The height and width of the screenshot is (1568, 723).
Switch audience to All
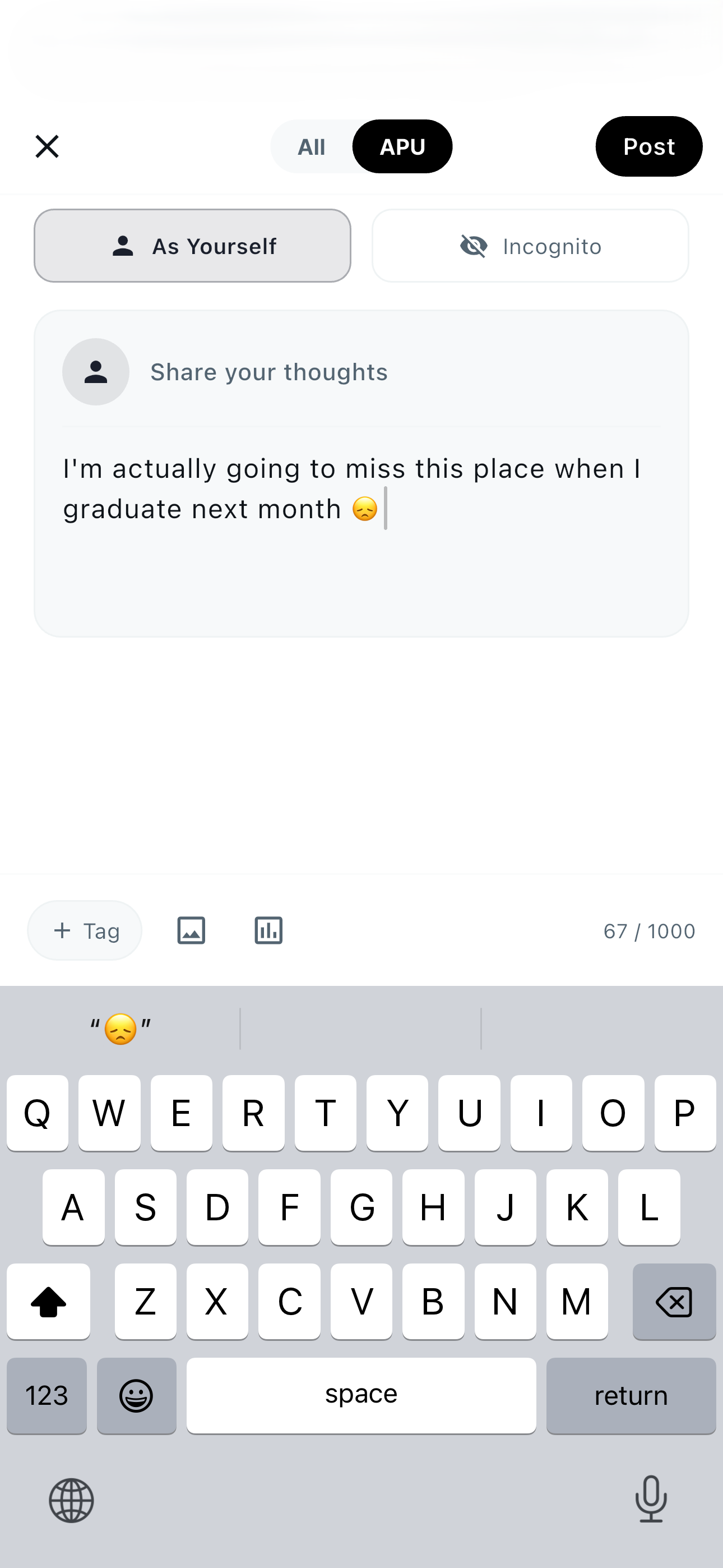pyautogui.click(x=312, y=146)
